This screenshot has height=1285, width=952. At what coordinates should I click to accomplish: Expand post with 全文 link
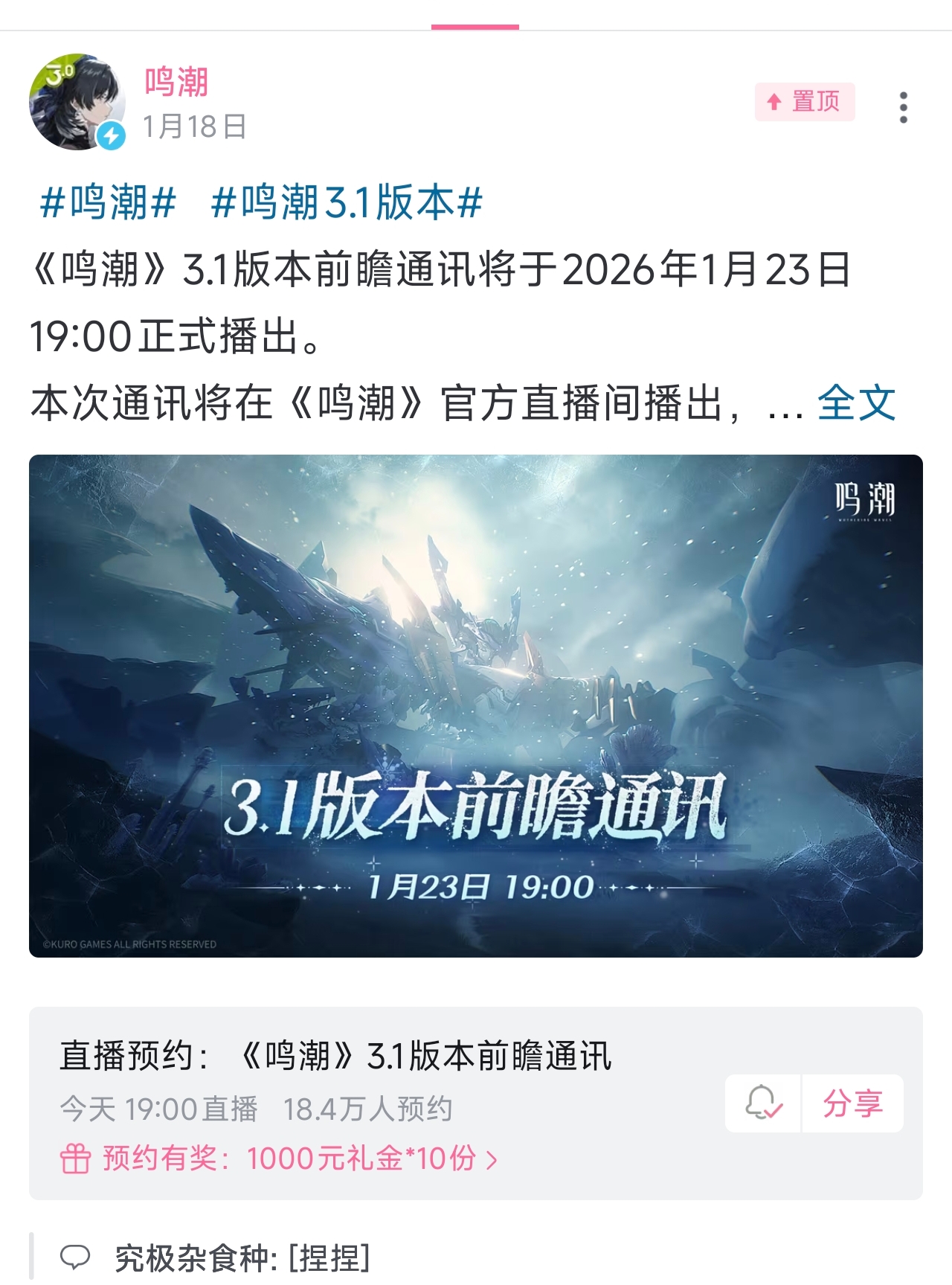[856, 403]
